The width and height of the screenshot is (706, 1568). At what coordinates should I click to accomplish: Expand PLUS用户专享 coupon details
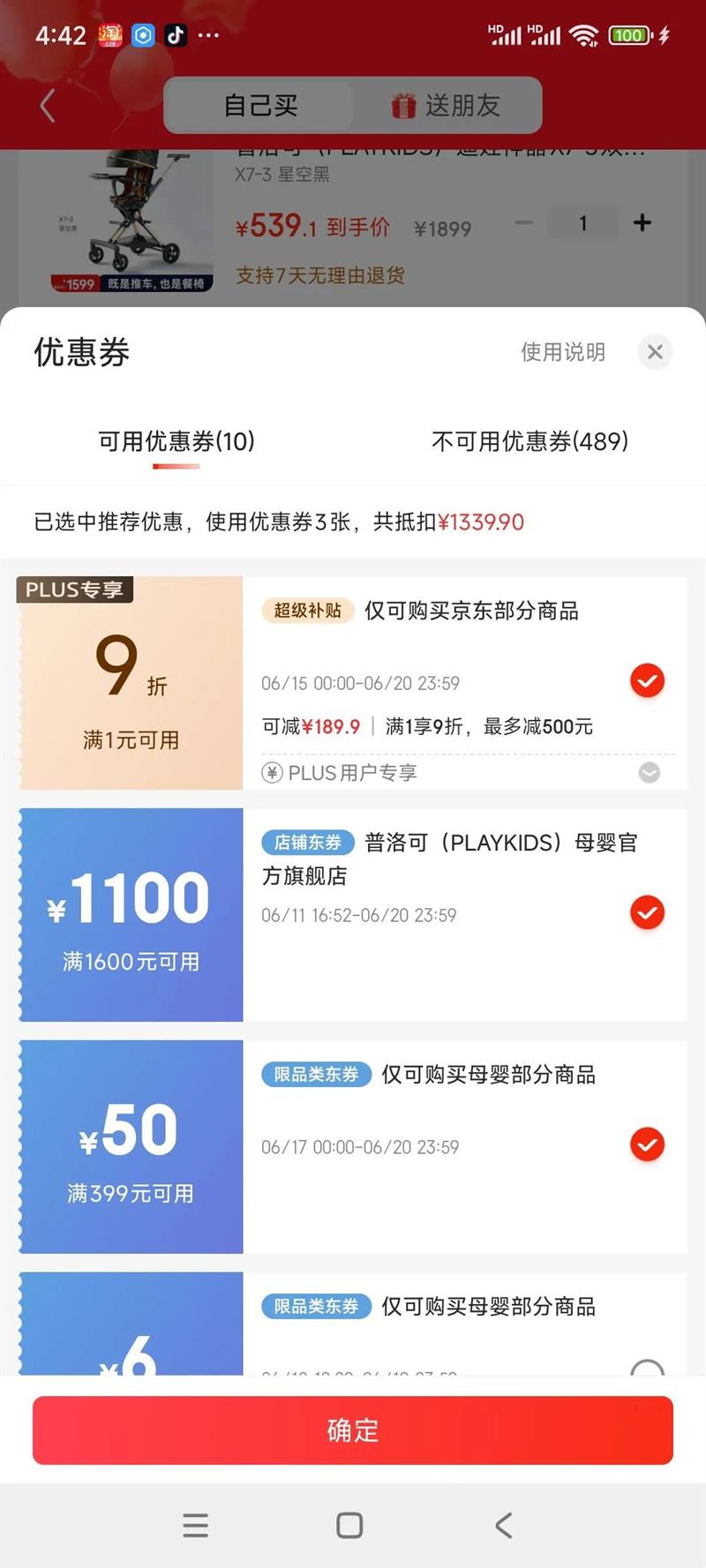650,773
